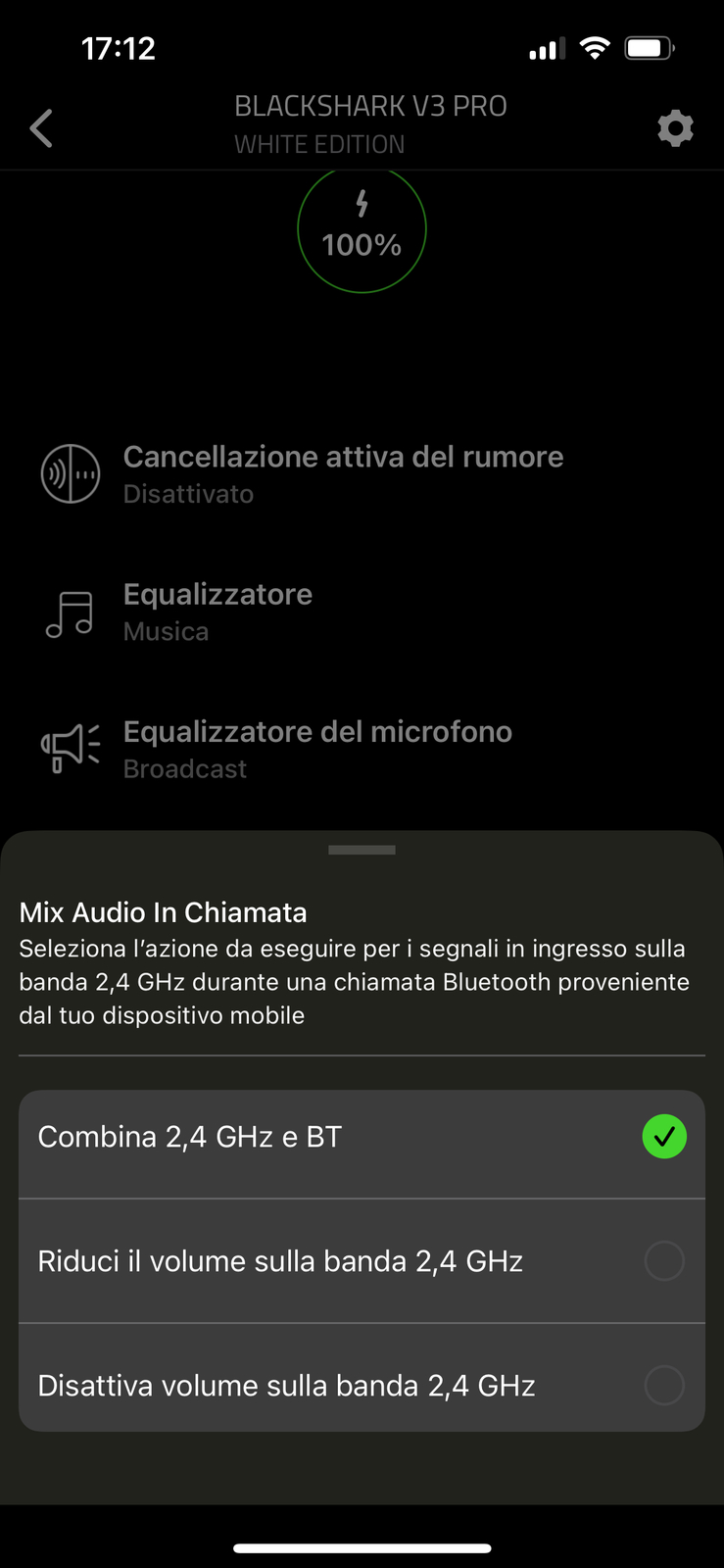The image size is (724, 1568).
Task: Open the Equalizzatore Musica setting
Action: [217, 612]
